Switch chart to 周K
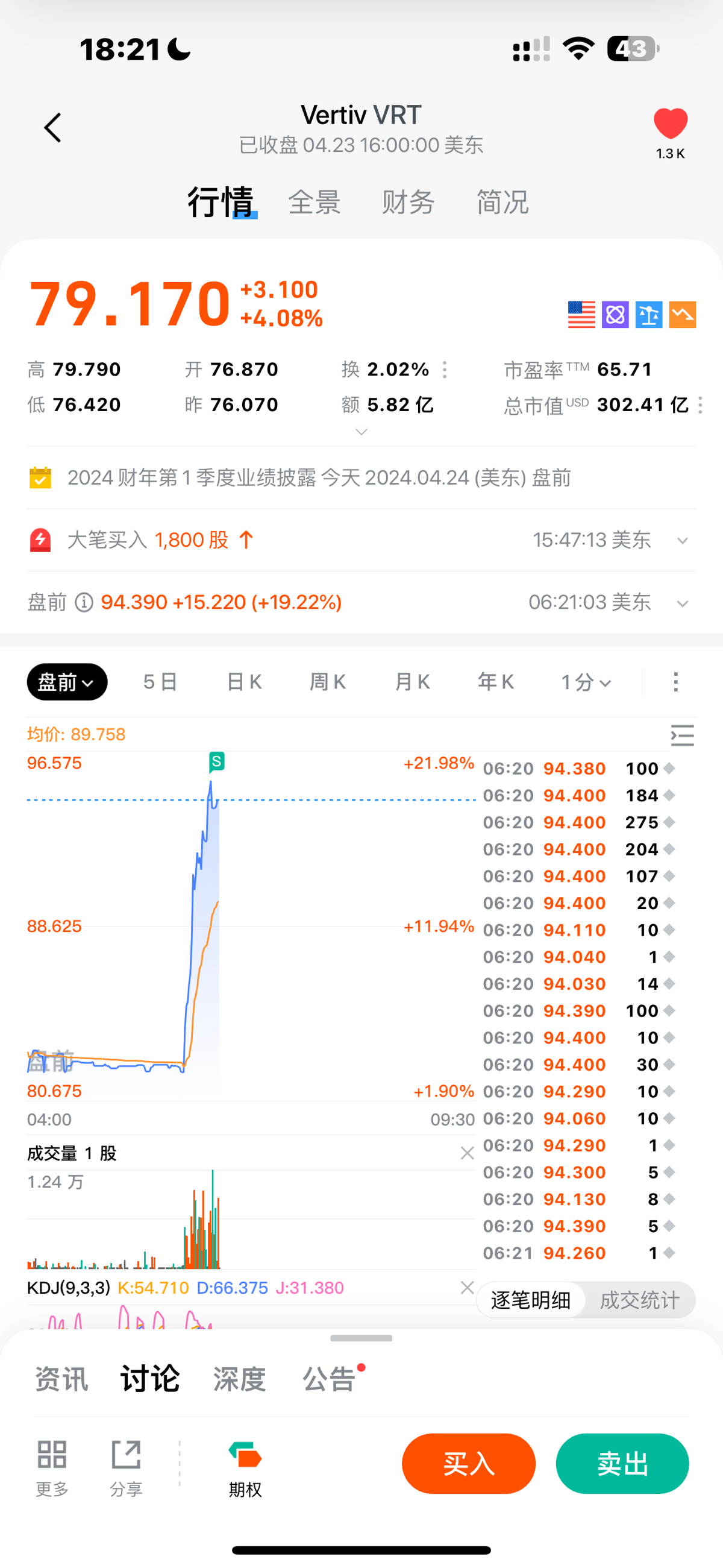723x1568 pixels. point(328,682)
